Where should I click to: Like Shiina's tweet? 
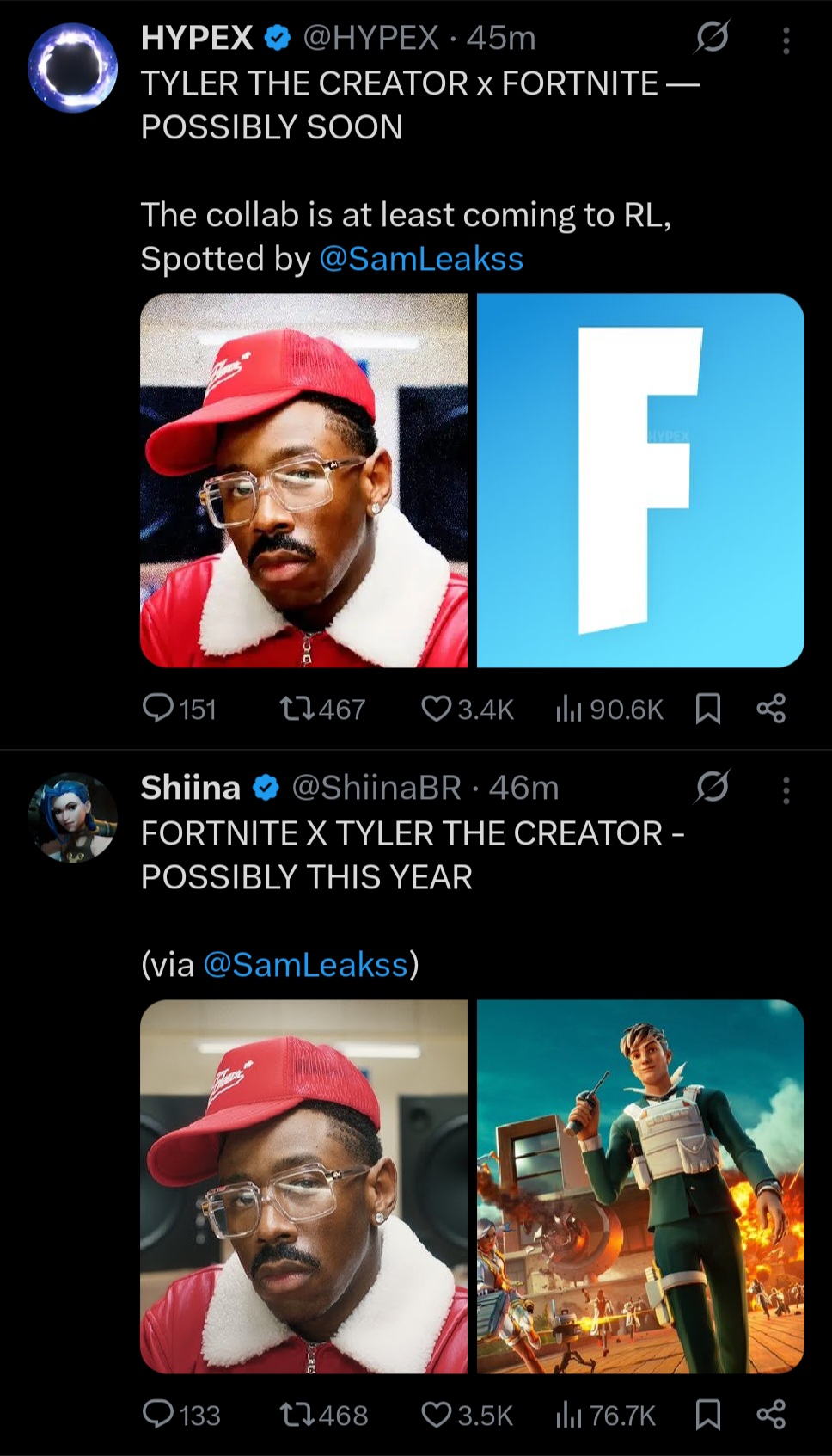437,1415
